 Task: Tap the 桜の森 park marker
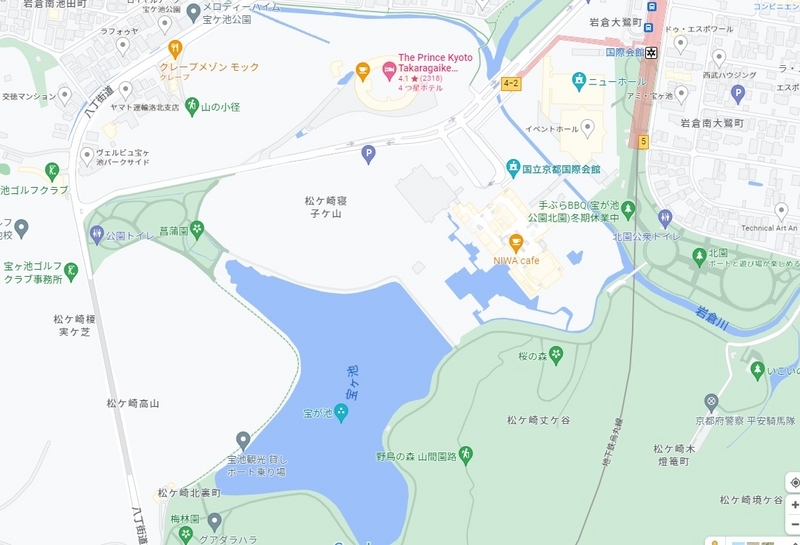556,356
